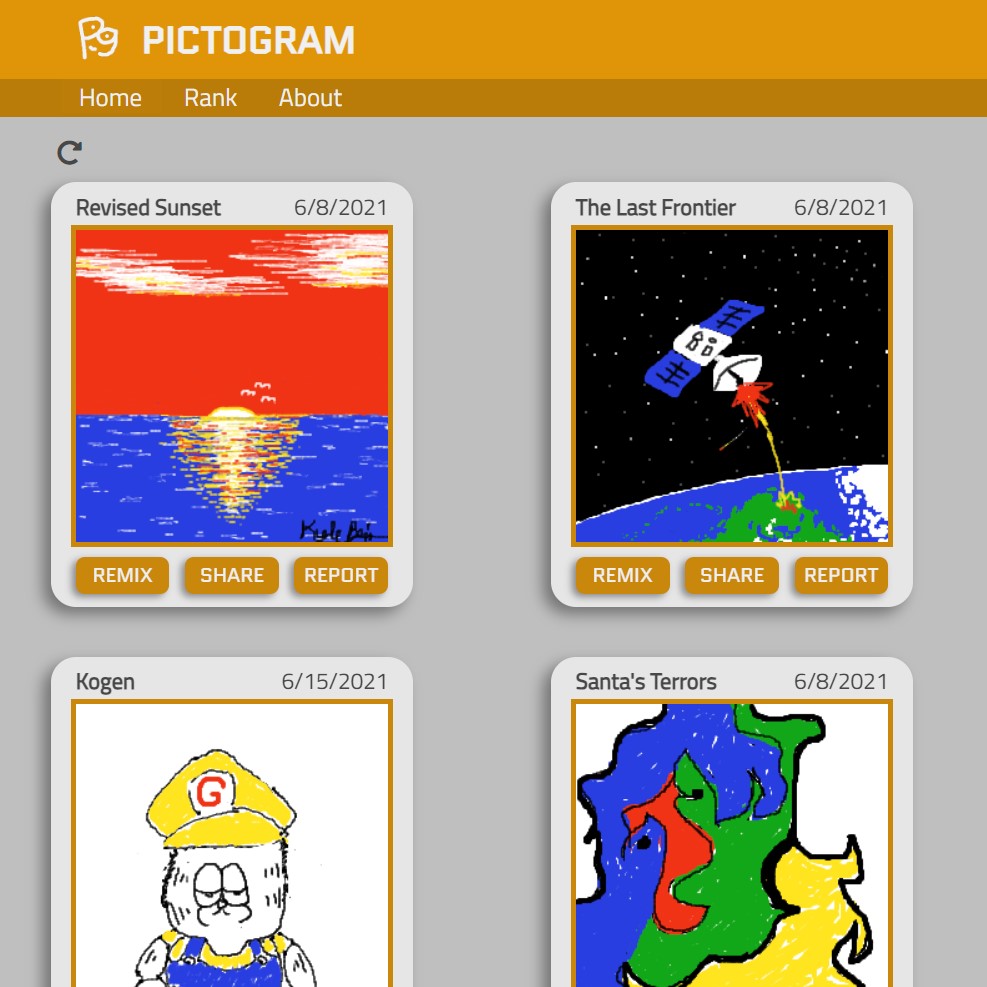The height and width of the screenshot is (987, 987).
Task: Open The Last Frontier picture
Action: click(732, 386)
